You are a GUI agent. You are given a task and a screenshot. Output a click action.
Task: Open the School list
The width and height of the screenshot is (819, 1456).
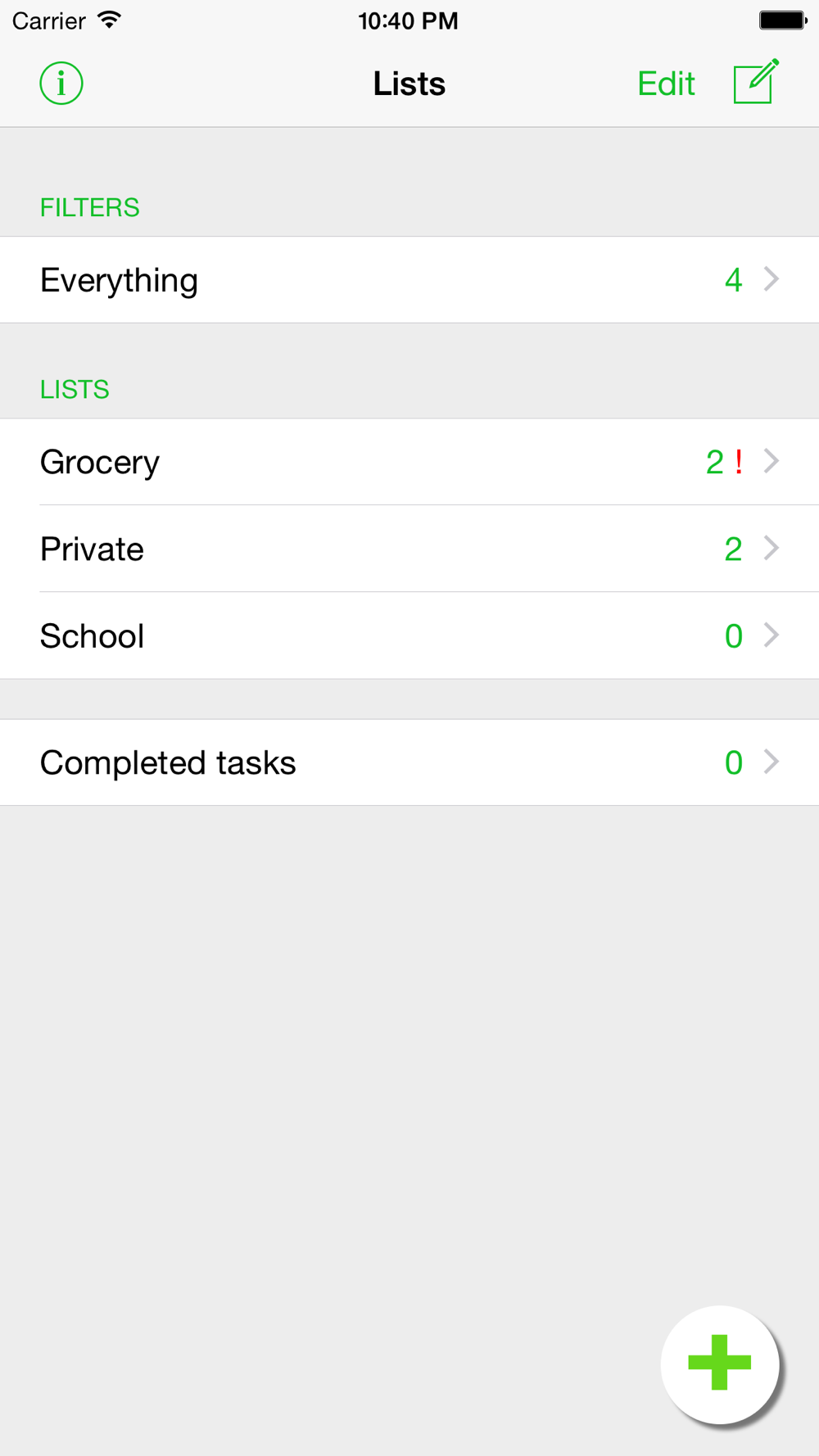[409, 635]
